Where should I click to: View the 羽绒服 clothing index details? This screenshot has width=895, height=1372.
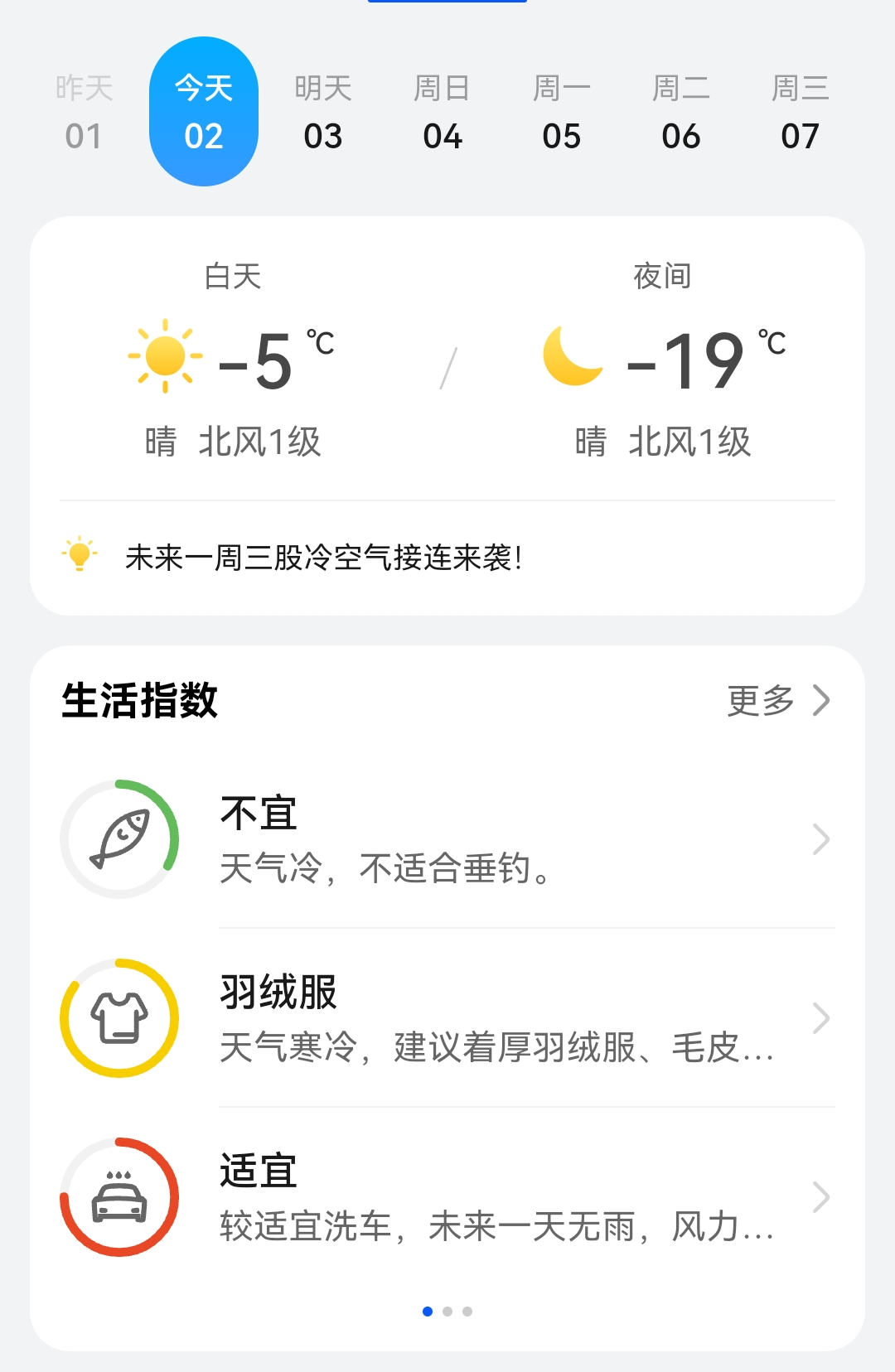click(447, 1018)
